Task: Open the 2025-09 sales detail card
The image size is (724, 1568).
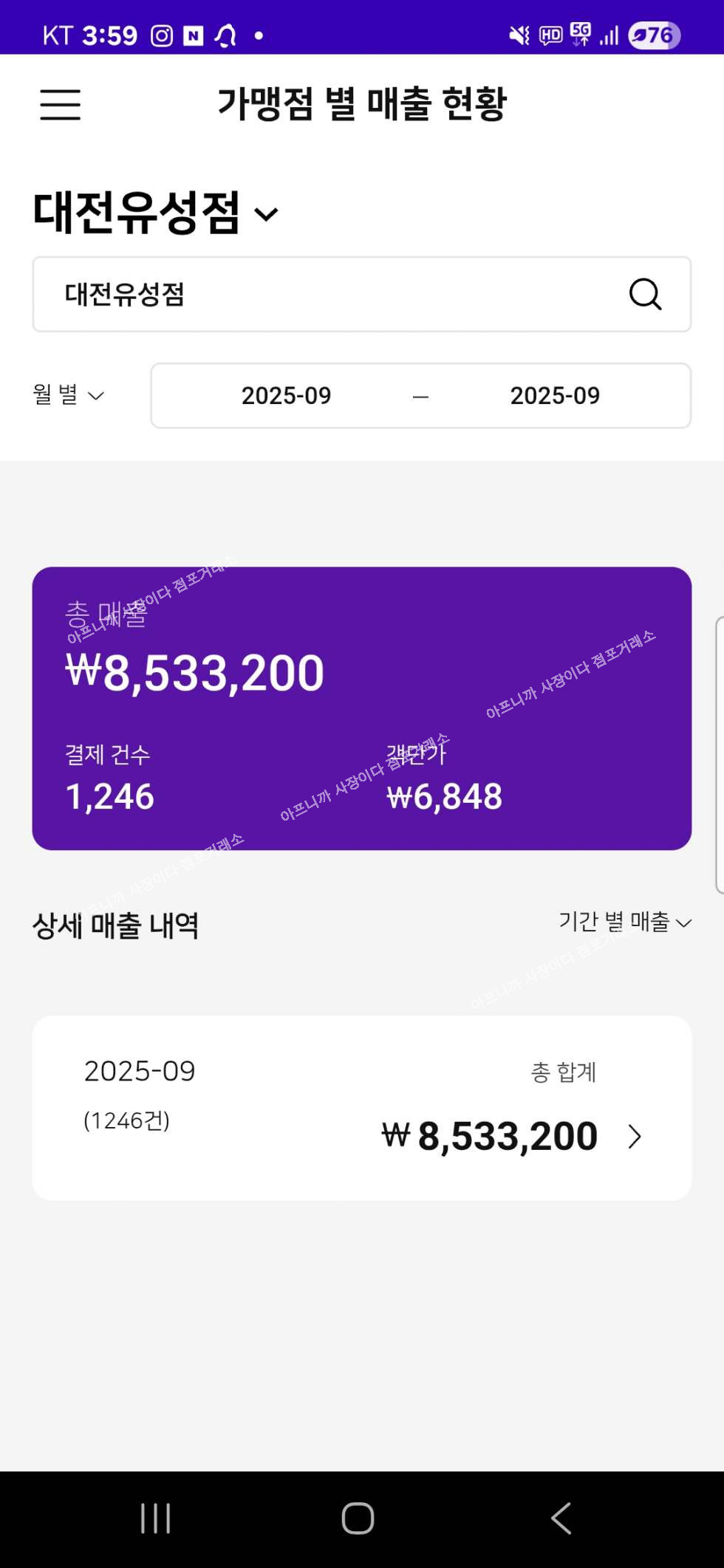Action: click(362, 1107)
